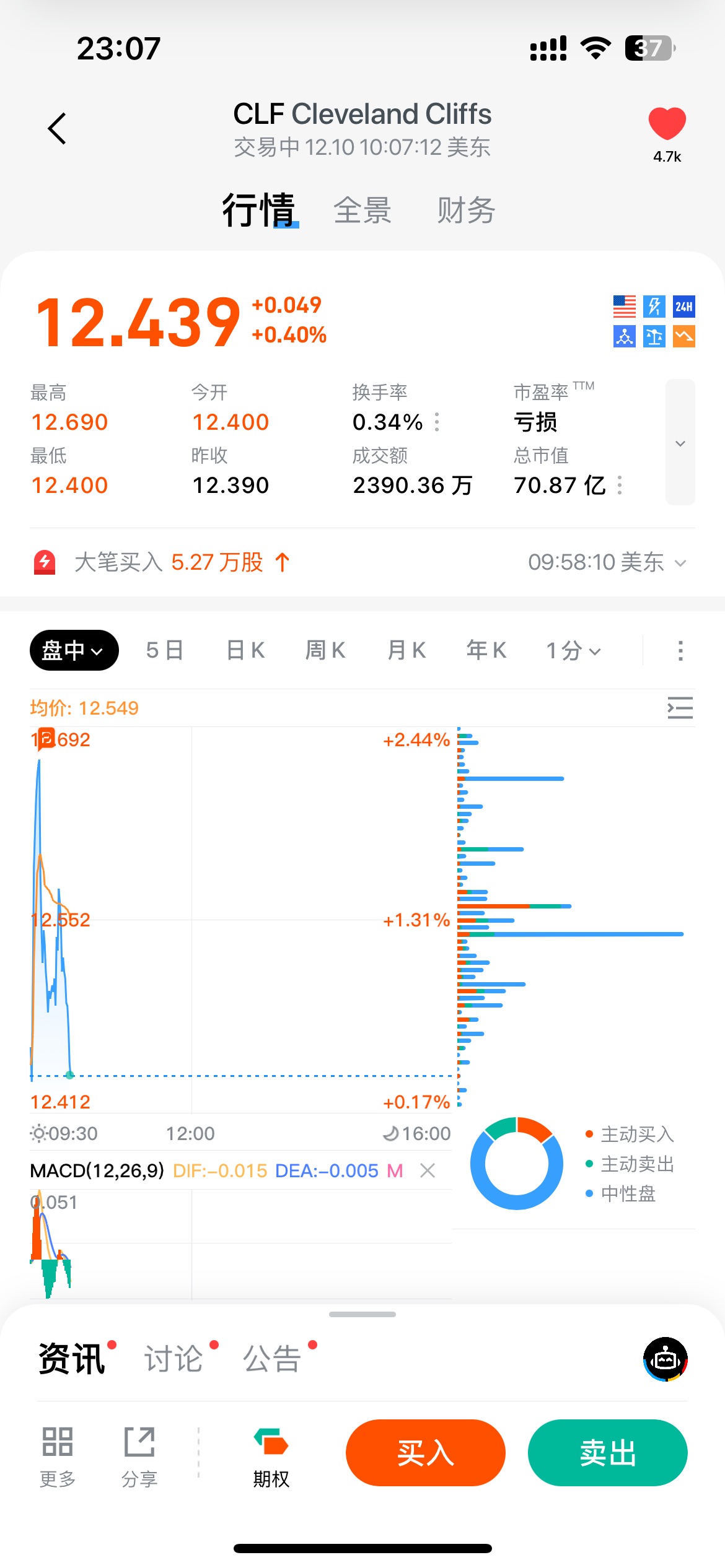Switch to the 财务 tab
This screenshot has height=1568, width=725.
(x=466, y=211)
